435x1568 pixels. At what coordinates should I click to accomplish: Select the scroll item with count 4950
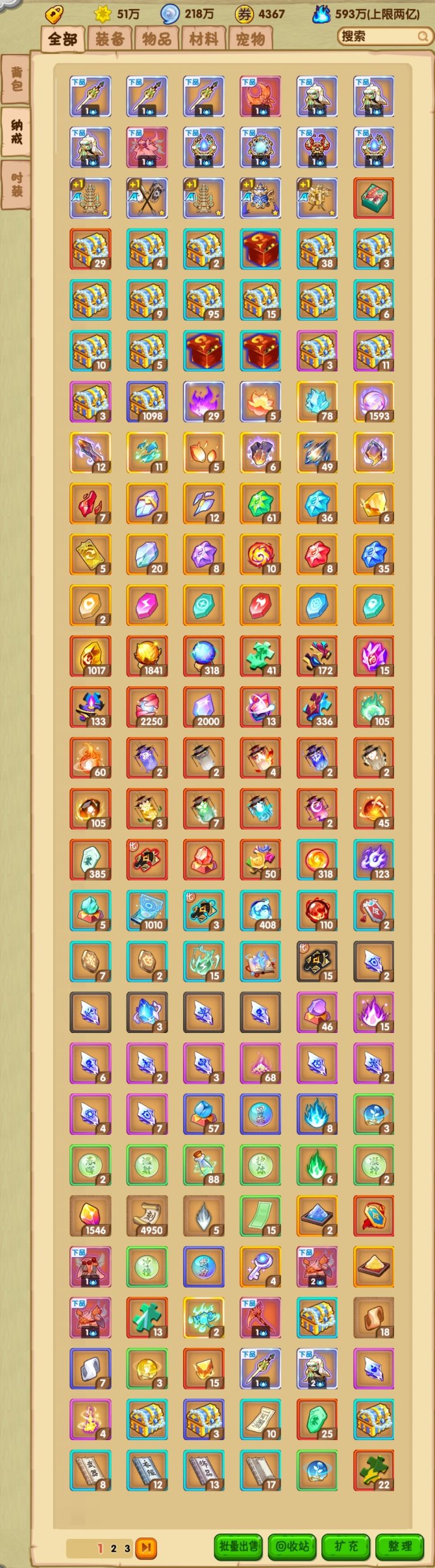click(147, 1215)
